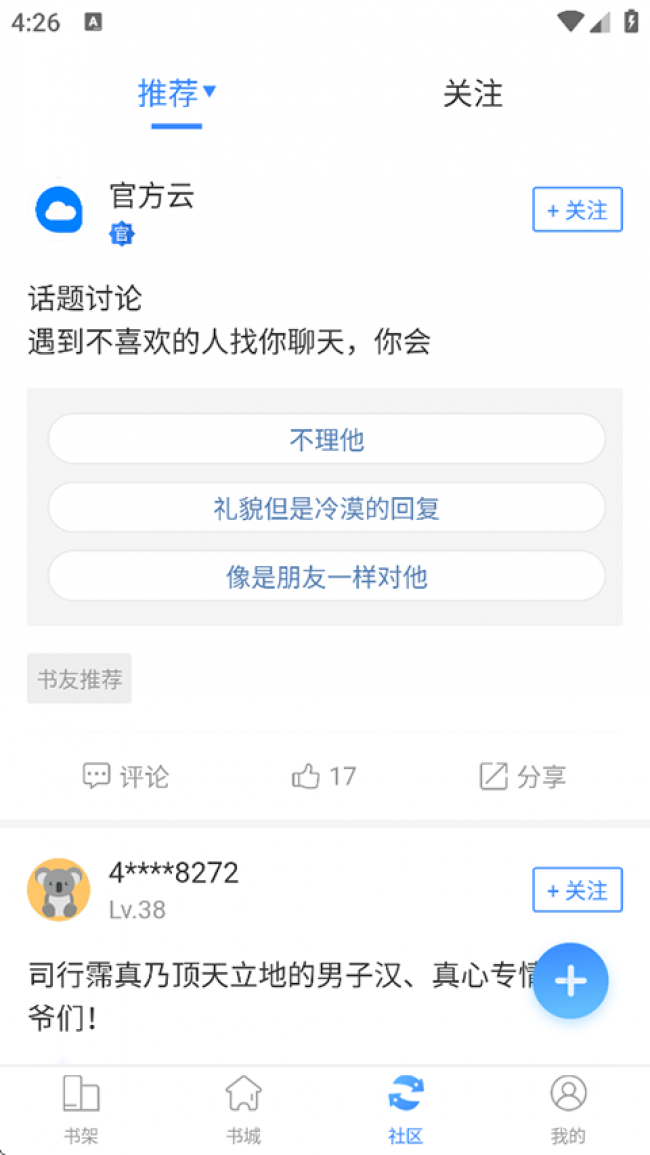The height and width of the screenshot is (1155, 650).
Task: Follow user 4****8272
Action: (x=577, y=890)
